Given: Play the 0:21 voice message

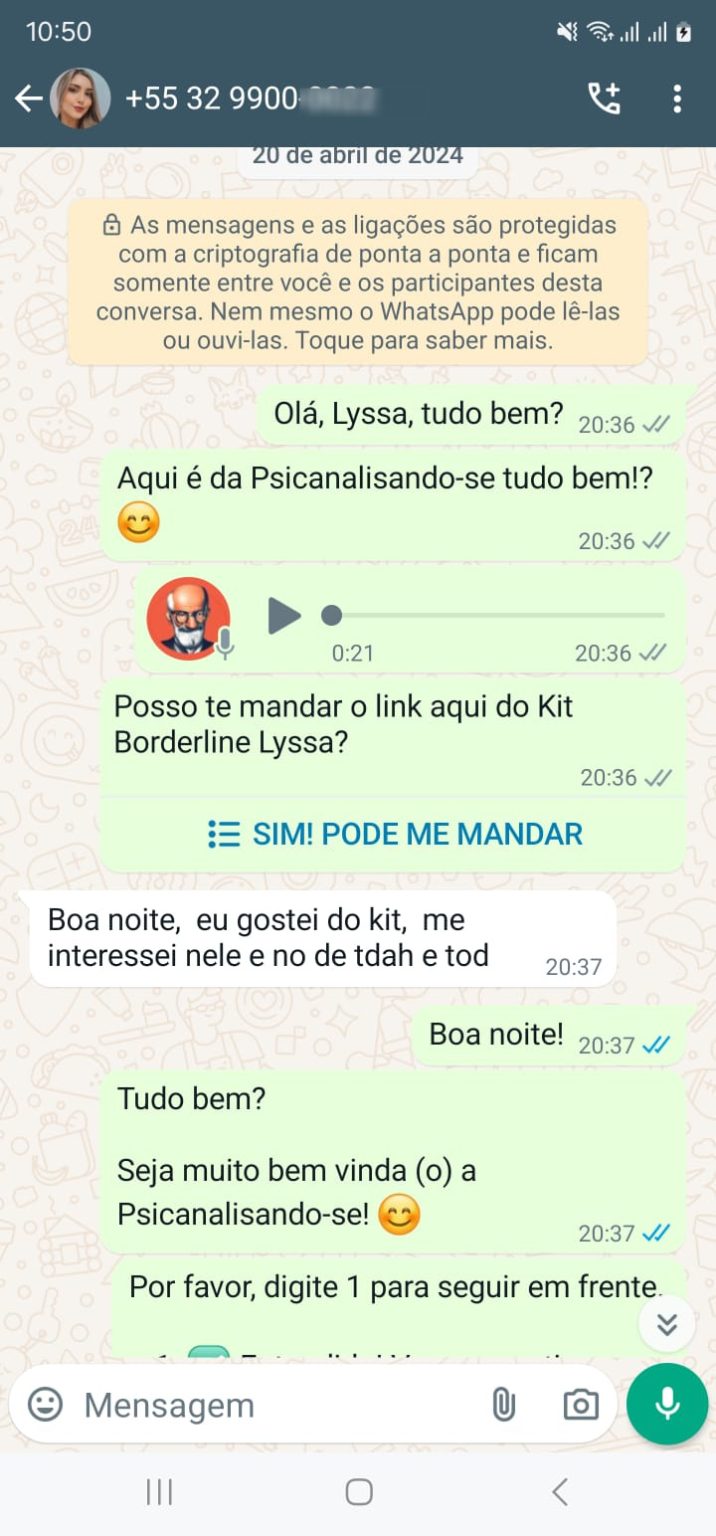Looking at the screenshot, I should coord(284,616).
